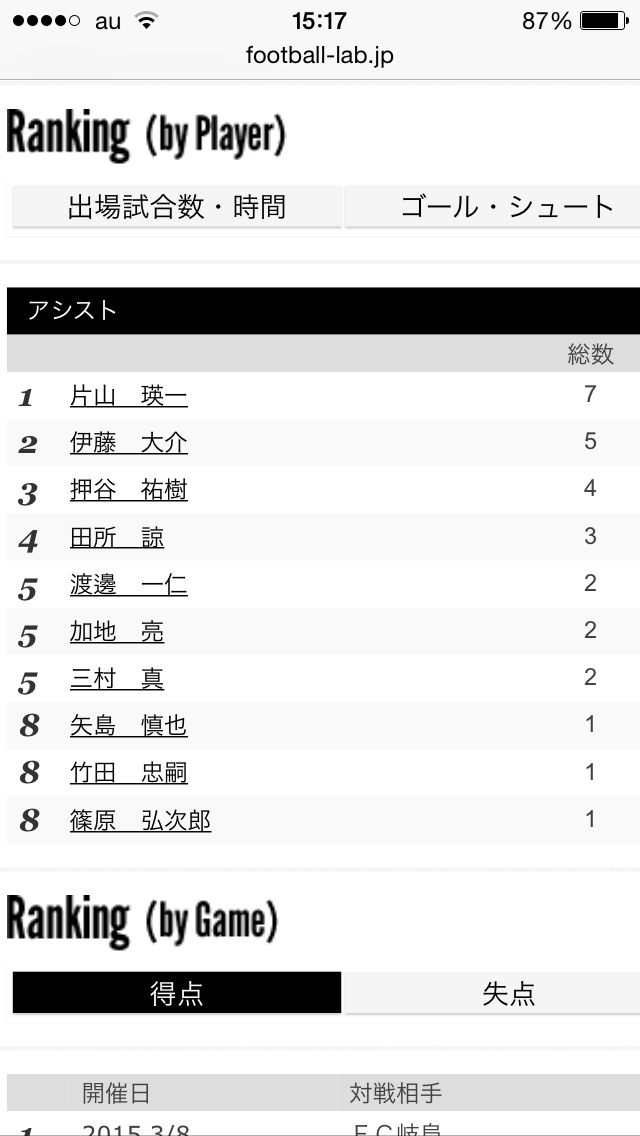The image size is (640, 1136).
Task: Select the 失点 tab
Action: coord(492,993)
